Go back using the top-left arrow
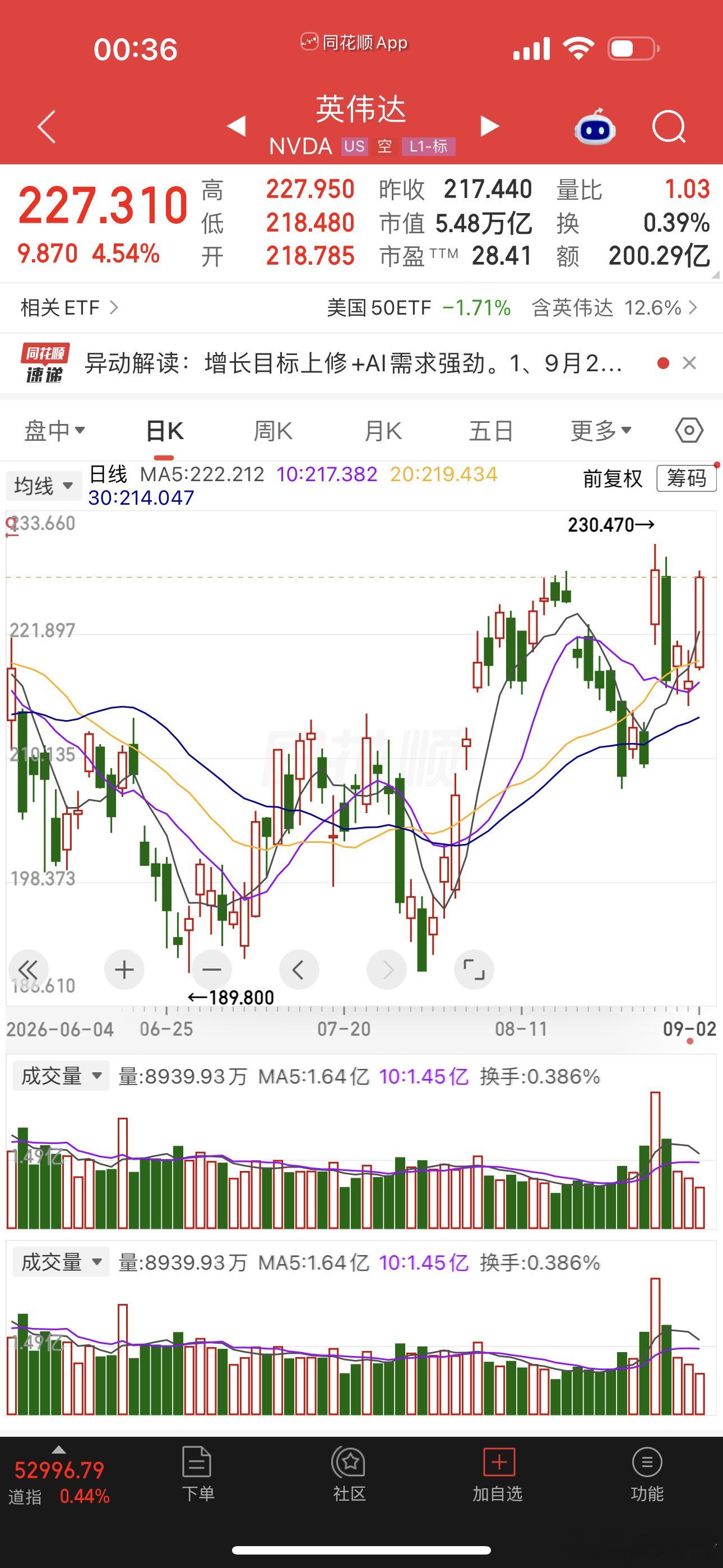Viewport: 723px width, 1568px height. [x=47, y=127]
